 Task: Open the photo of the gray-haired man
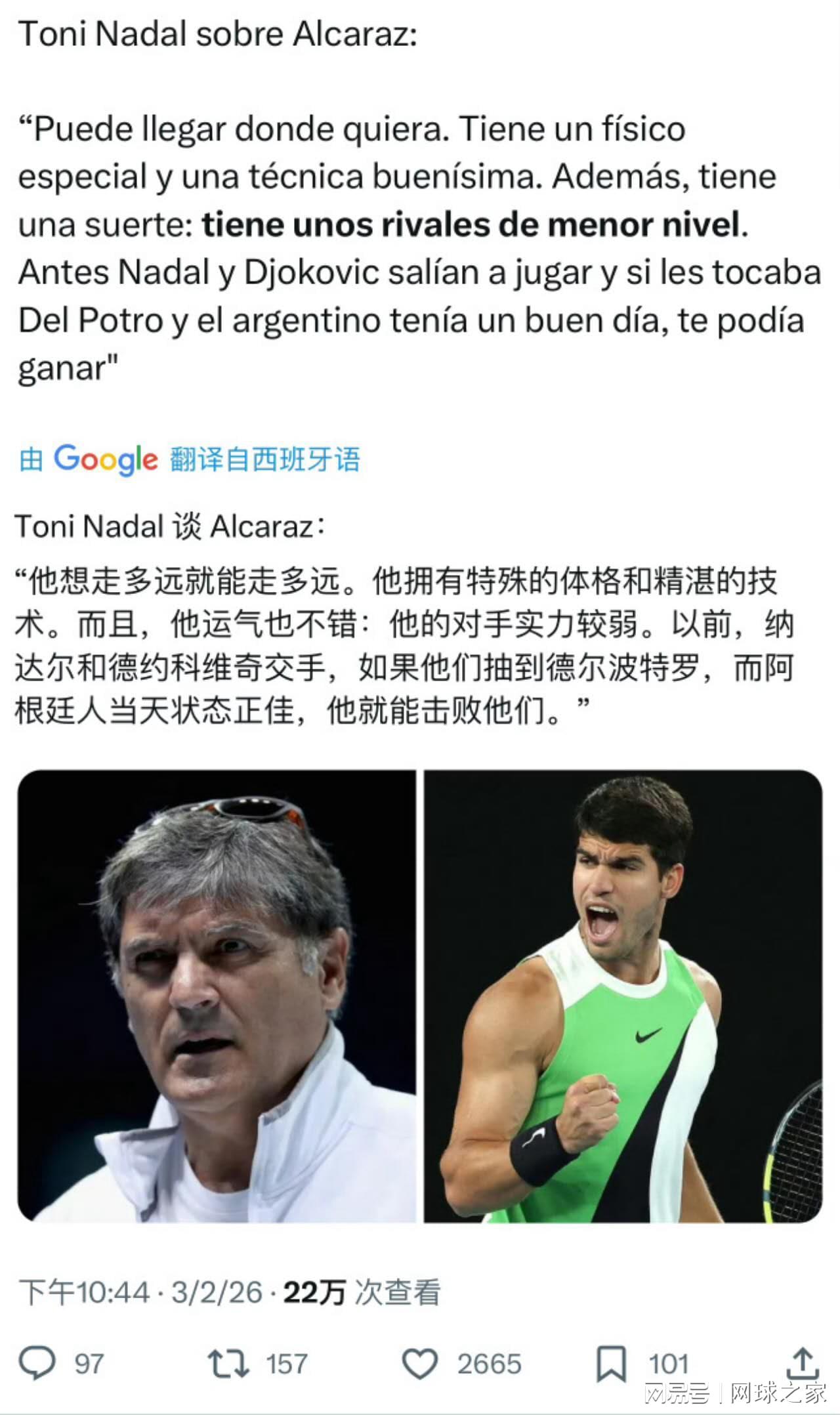pyautogui.click(x=217, y=996)
